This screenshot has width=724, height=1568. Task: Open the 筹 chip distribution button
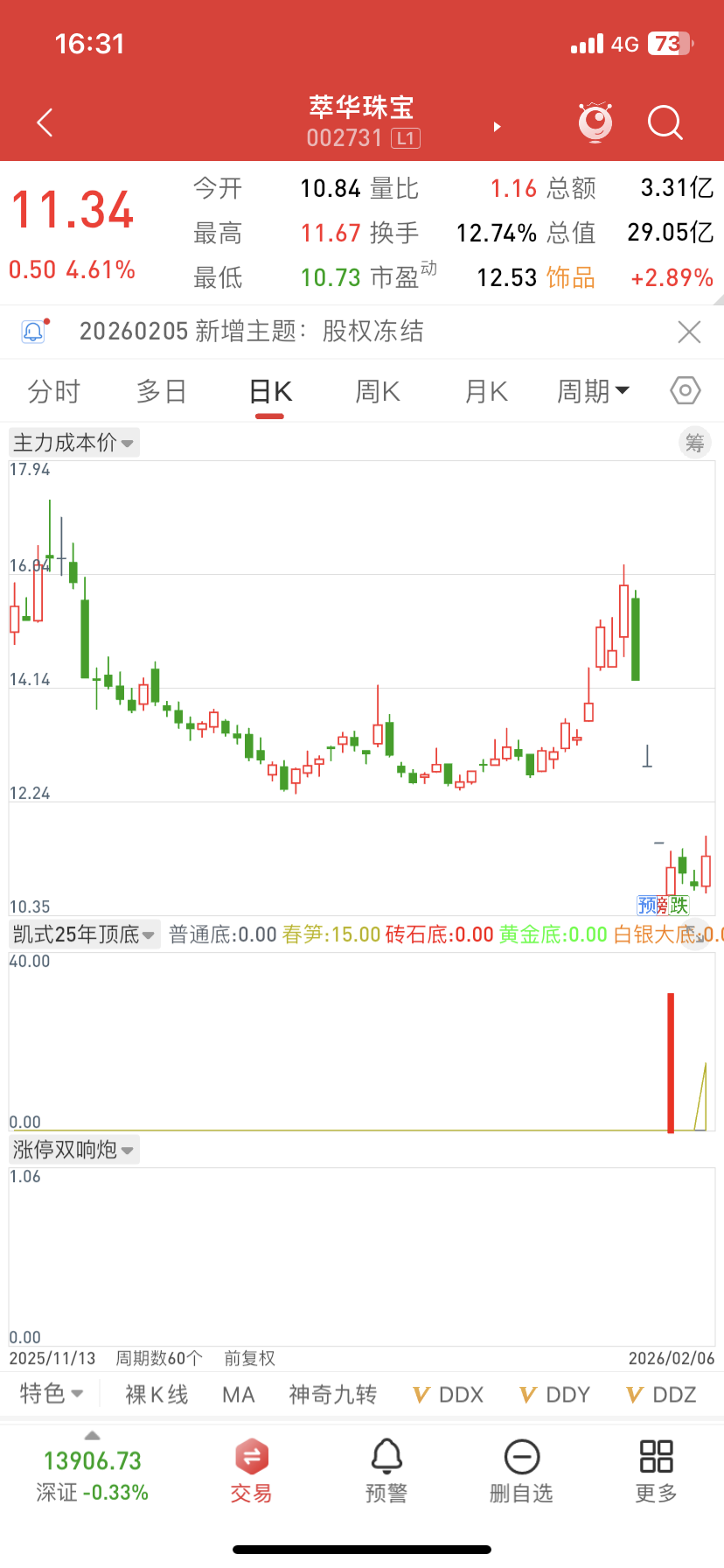coord(694,443)
